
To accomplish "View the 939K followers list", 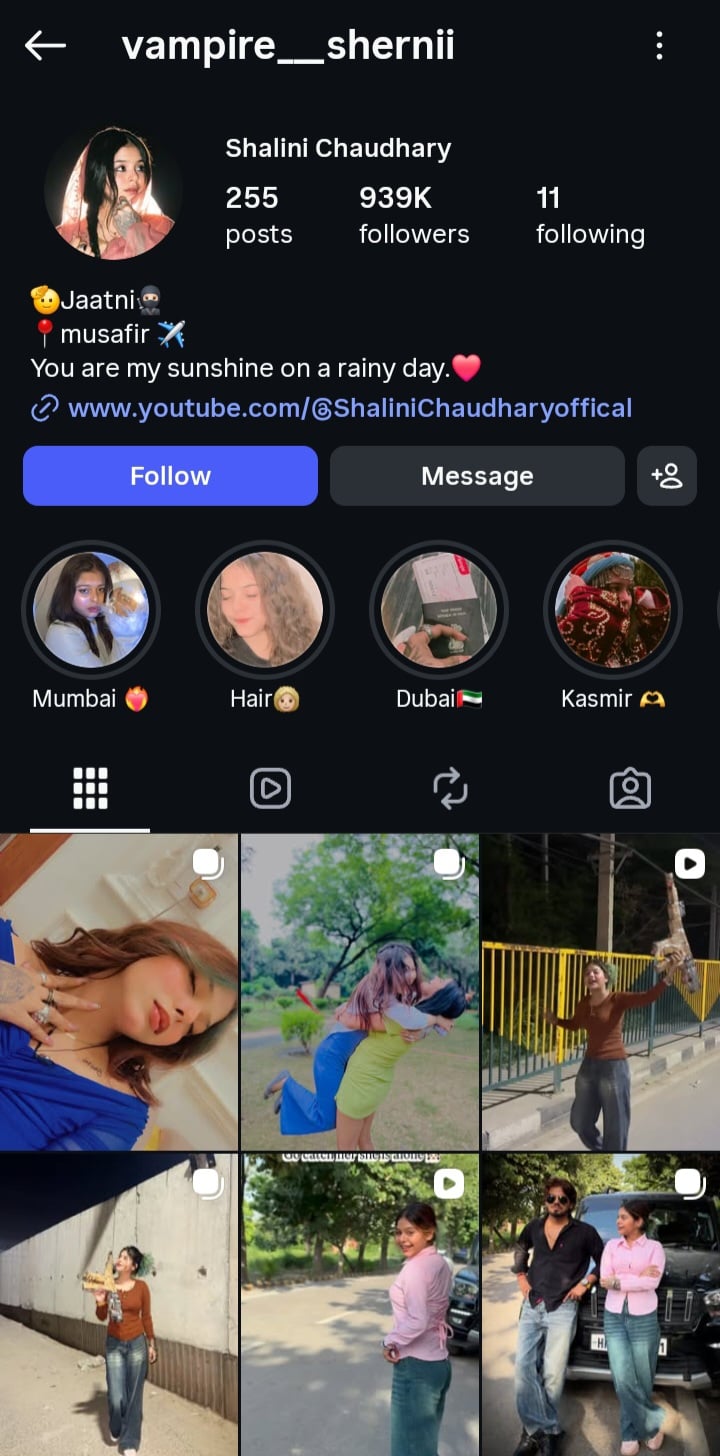I will [414, 215].
